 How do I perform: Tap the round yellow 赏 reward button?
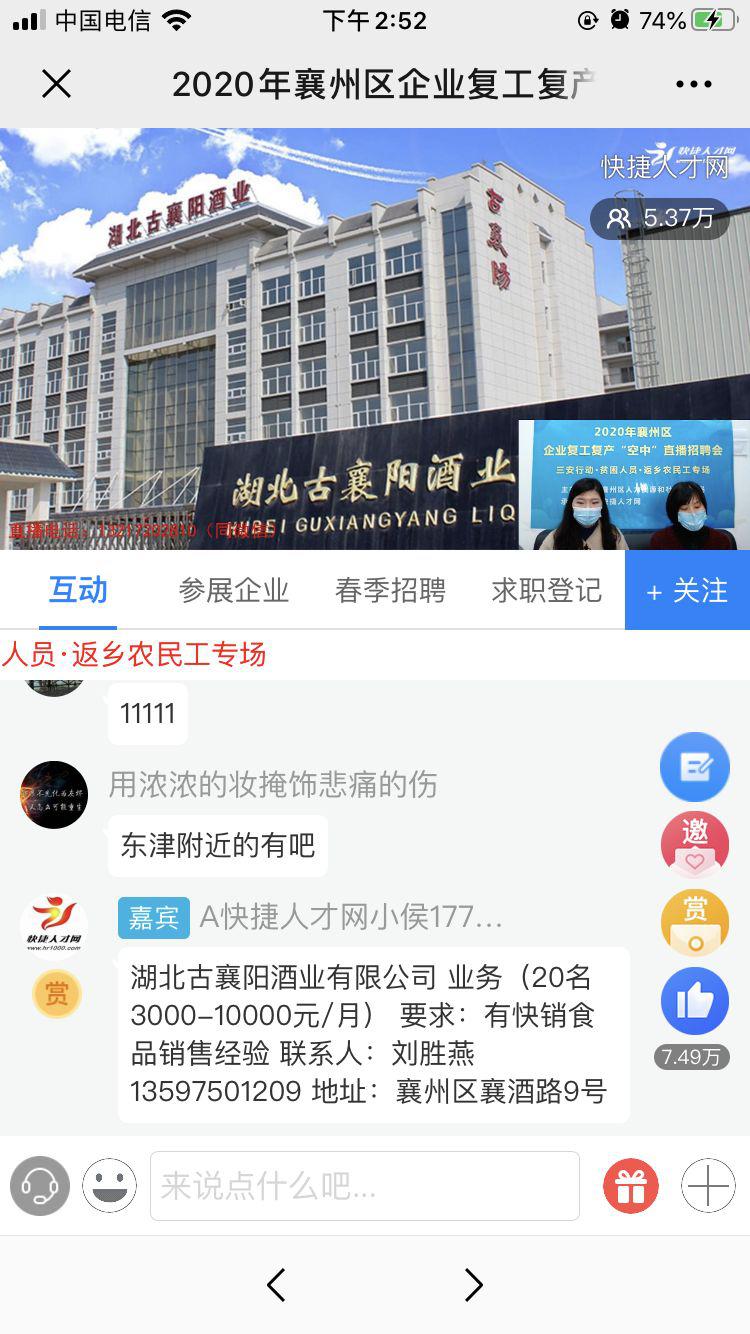[x=695, y=922]
